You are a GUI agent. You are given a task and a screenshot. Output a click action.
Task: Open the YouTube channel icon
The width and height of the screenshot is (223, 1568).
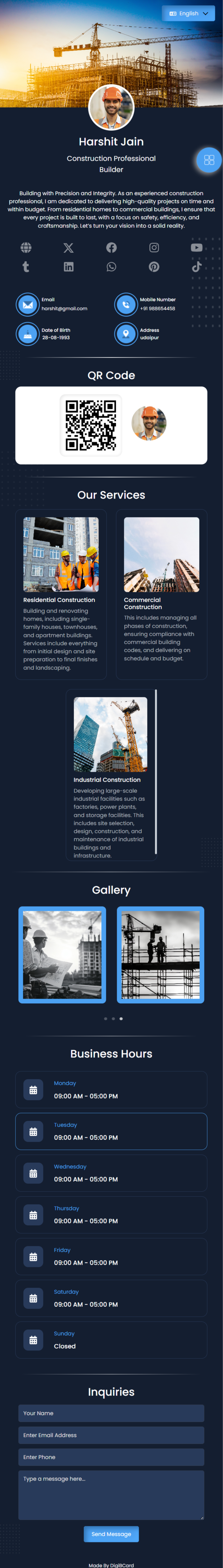click(196, 248)
